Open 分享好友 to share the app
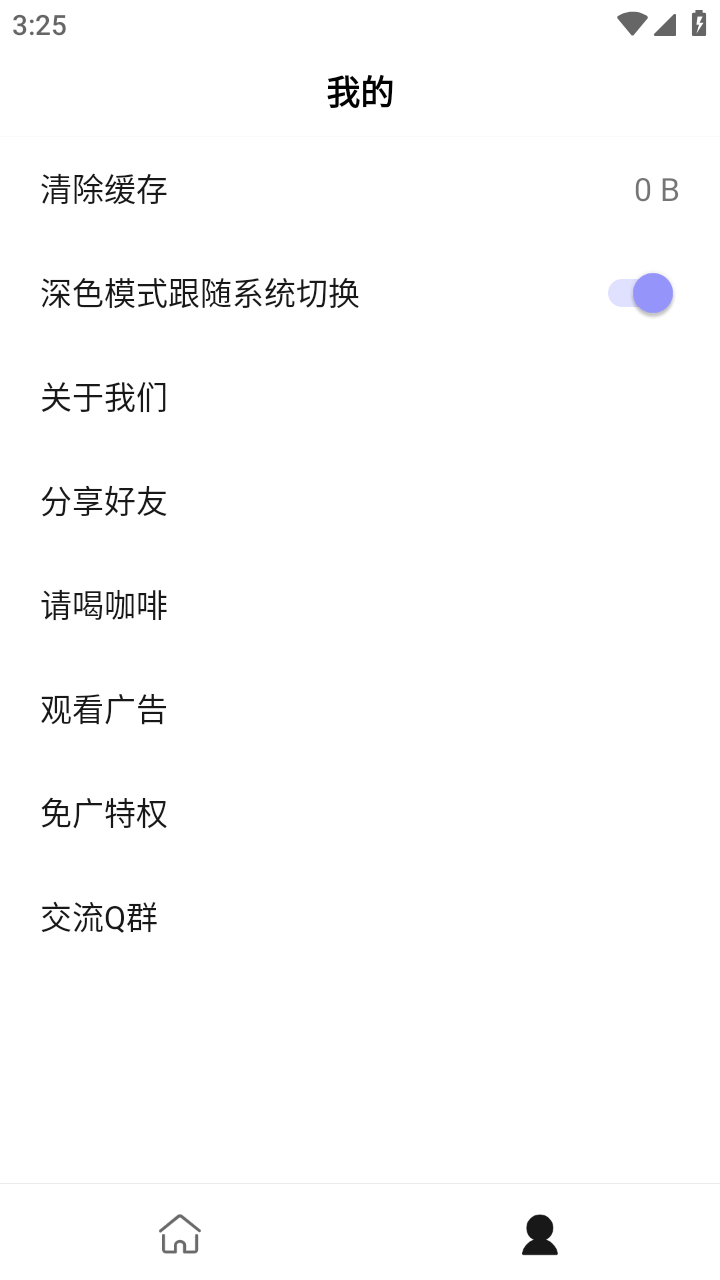Screen dimensions: 720x1280 [360, 501]
